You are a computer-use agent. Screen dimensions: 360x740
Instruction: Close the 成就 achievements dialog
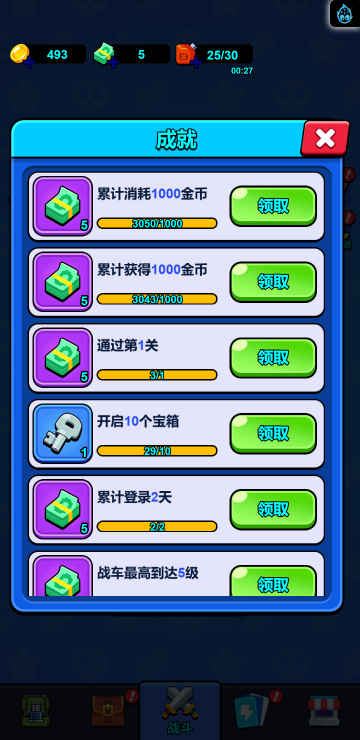coord(325,138)
